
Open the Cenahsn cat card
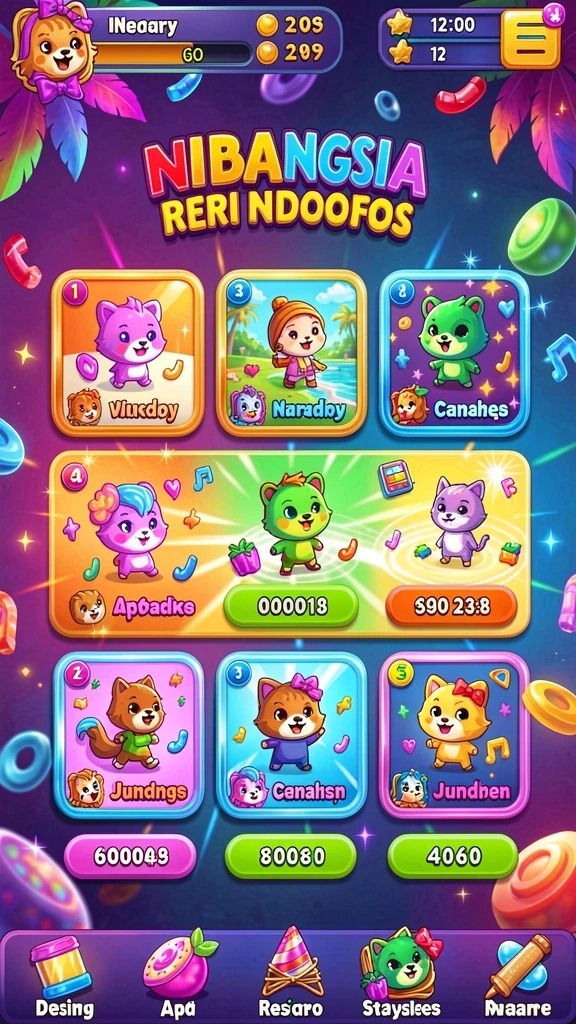[x=291, y=735]
